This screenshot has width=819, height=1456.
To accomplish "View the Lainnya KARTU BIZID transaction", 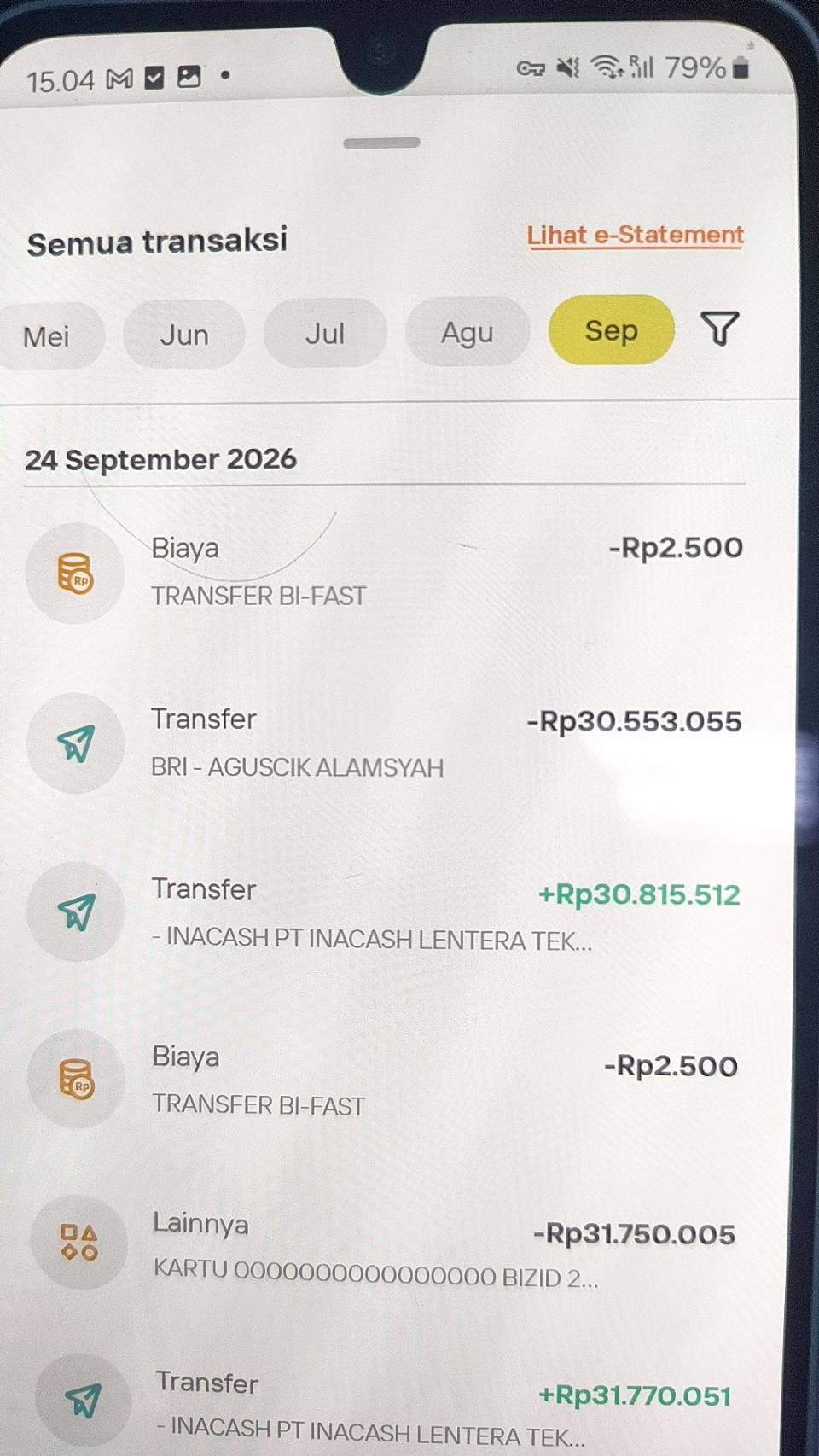I will pyautogui.click(x=384, y=1249).
